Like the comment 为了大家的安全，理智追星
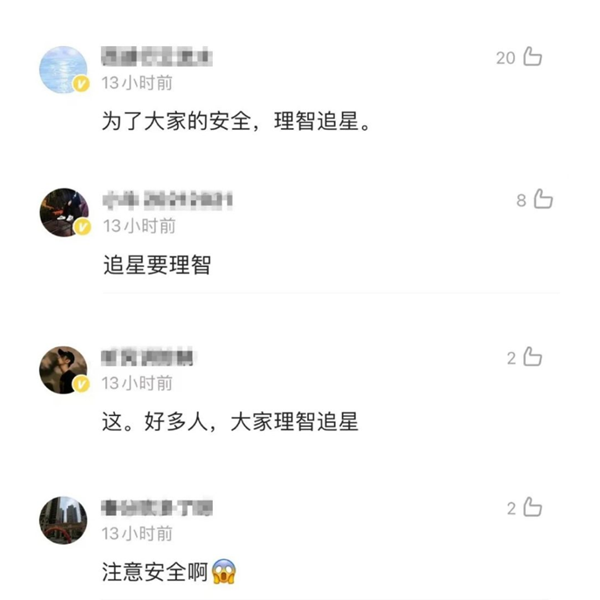The width and height of the screenshot is (600, 600). [x=532, y=57]
